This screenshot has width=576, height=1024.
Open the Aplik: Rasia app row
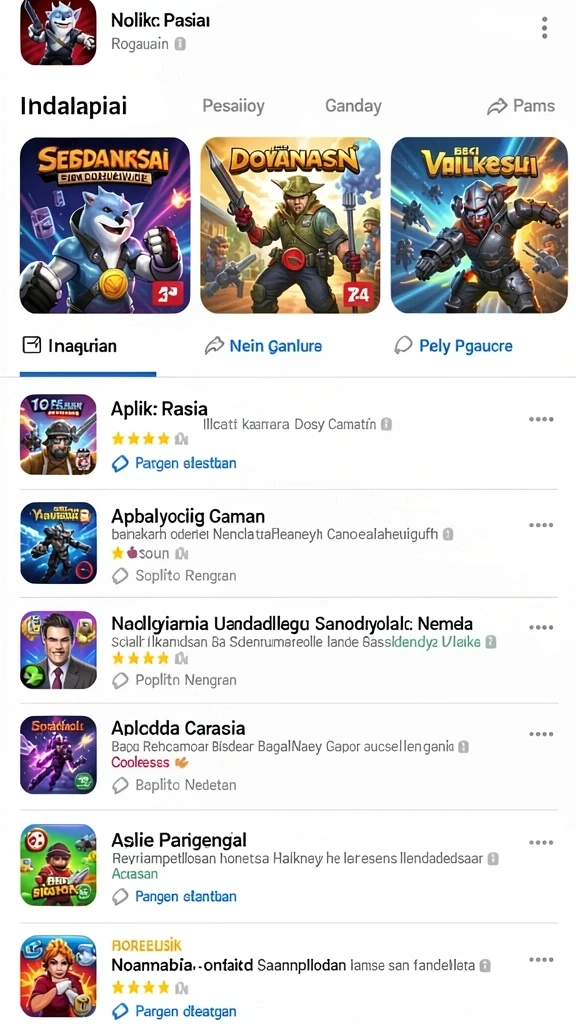(x=288, y=434)
